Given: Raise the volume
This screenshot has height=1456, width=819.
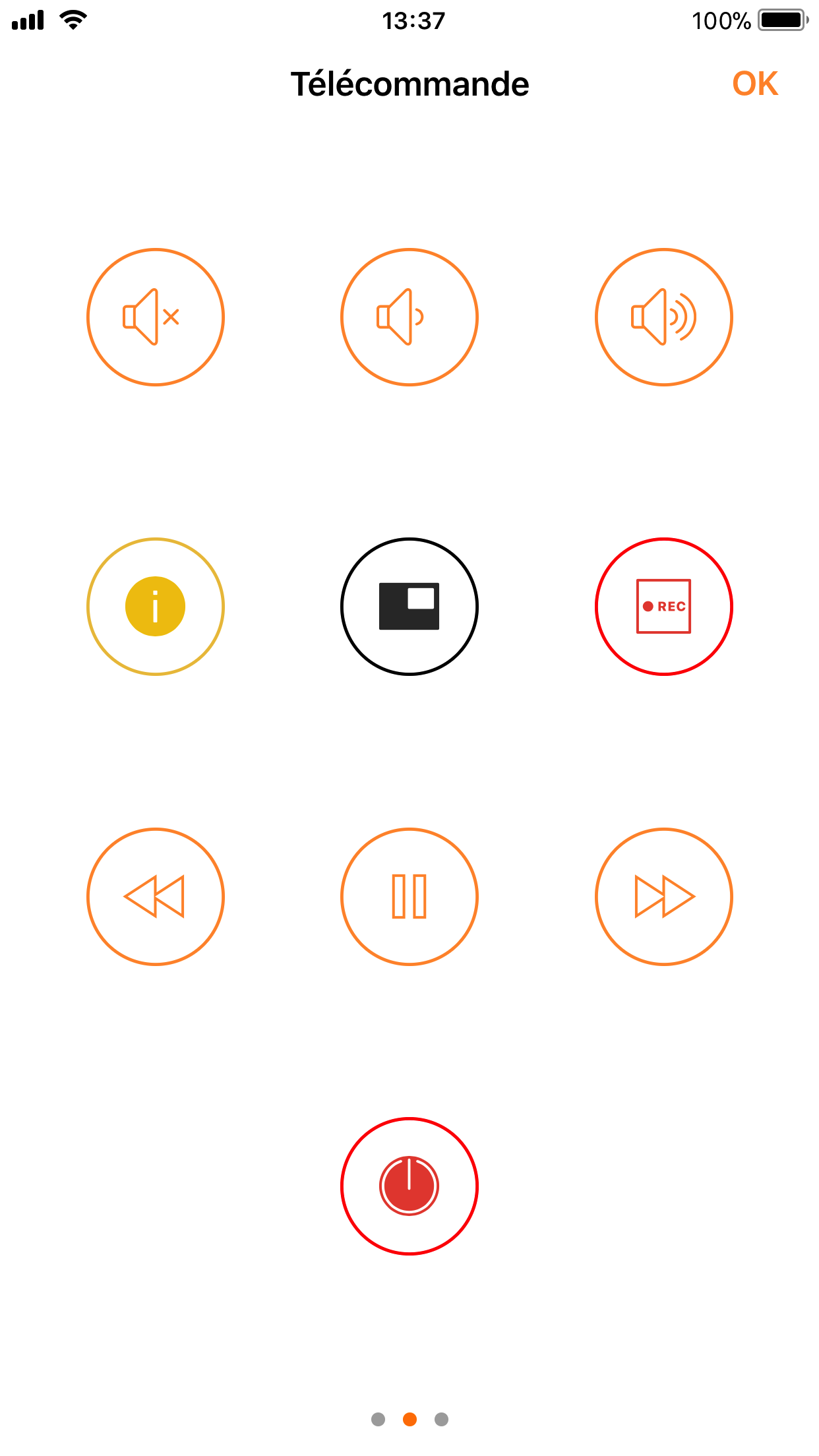Looking at the screenshot, I should 664,317.
